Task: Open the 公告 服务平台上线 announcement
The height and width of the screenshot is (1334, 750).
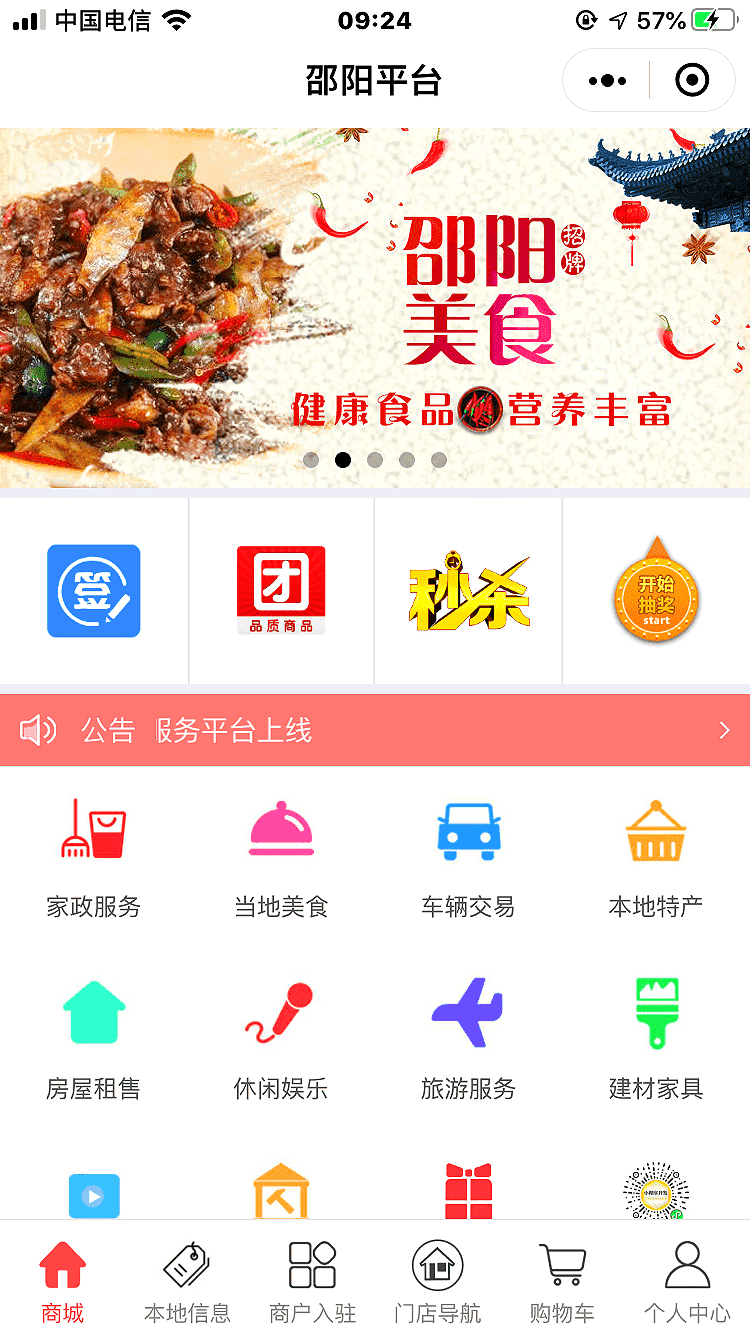Action: pyautogui.click(x=375, y=731)
